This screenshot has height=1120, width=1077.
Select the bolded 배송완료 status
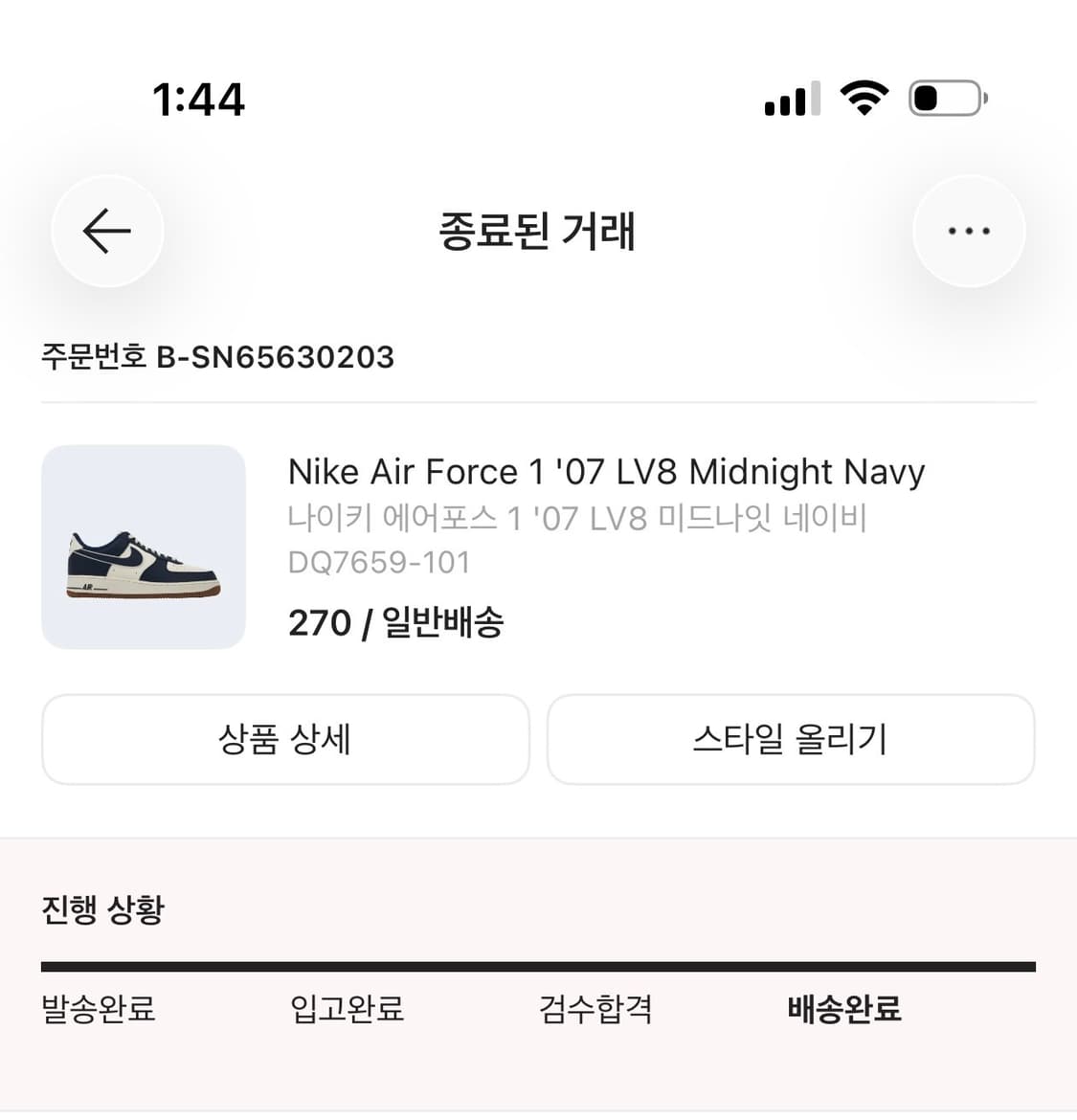click(842, 1009)
